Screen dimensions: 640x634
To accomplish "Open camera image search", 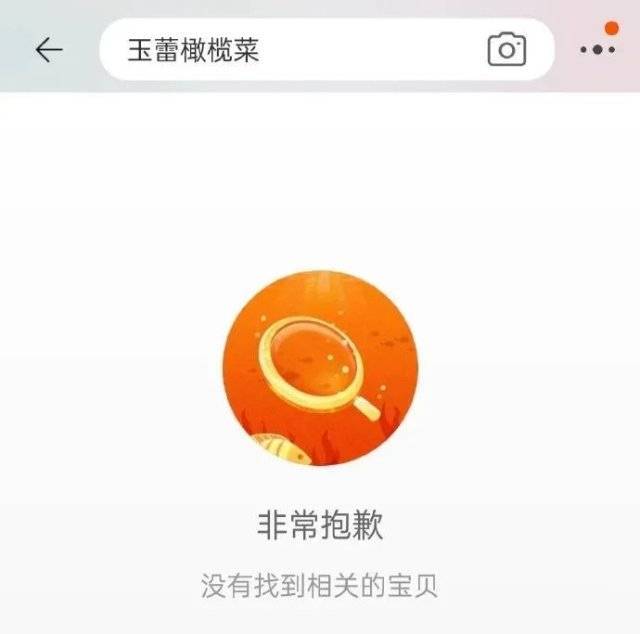I will (507, 50).
